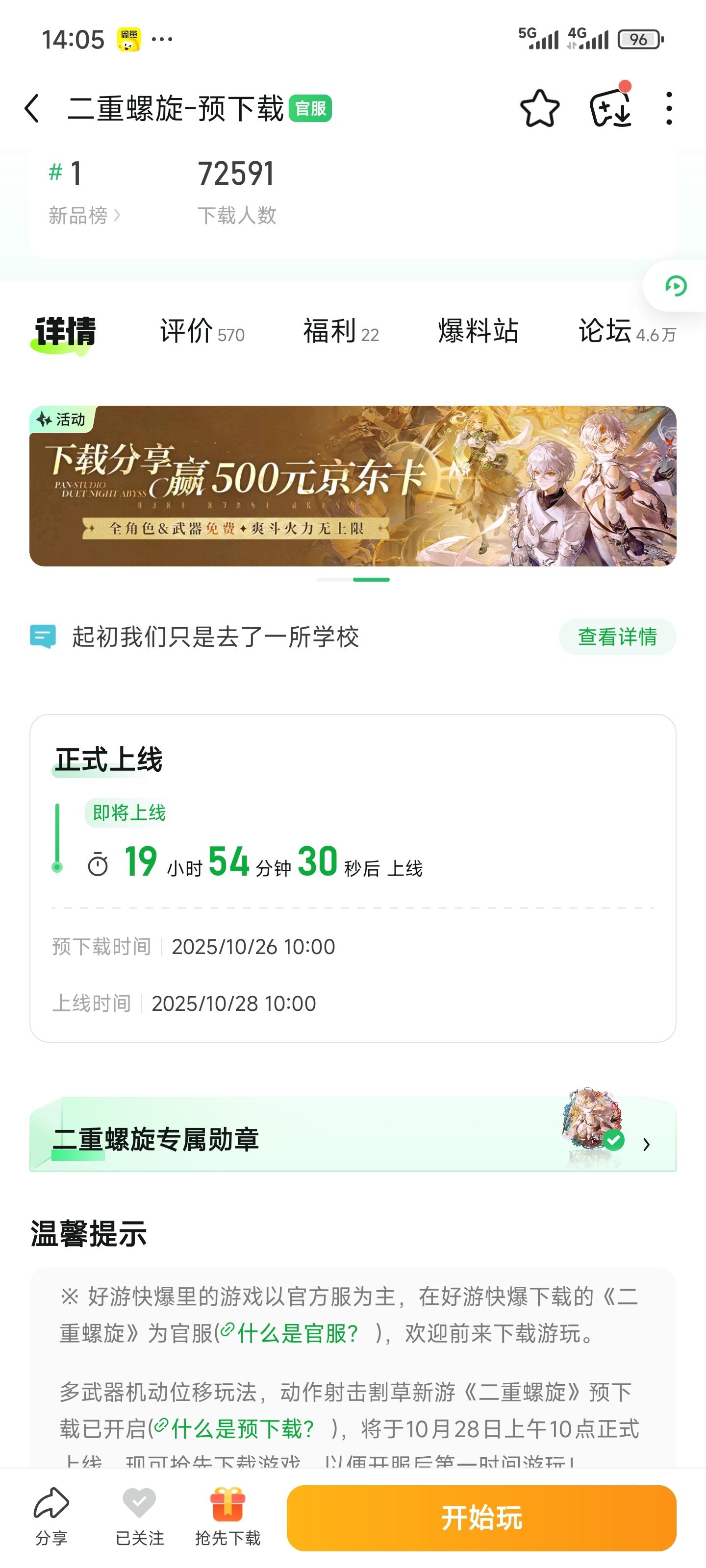Open the 新品榜 ranking list
Viewport: 706px width, 1568px height.
pos(84,215)
